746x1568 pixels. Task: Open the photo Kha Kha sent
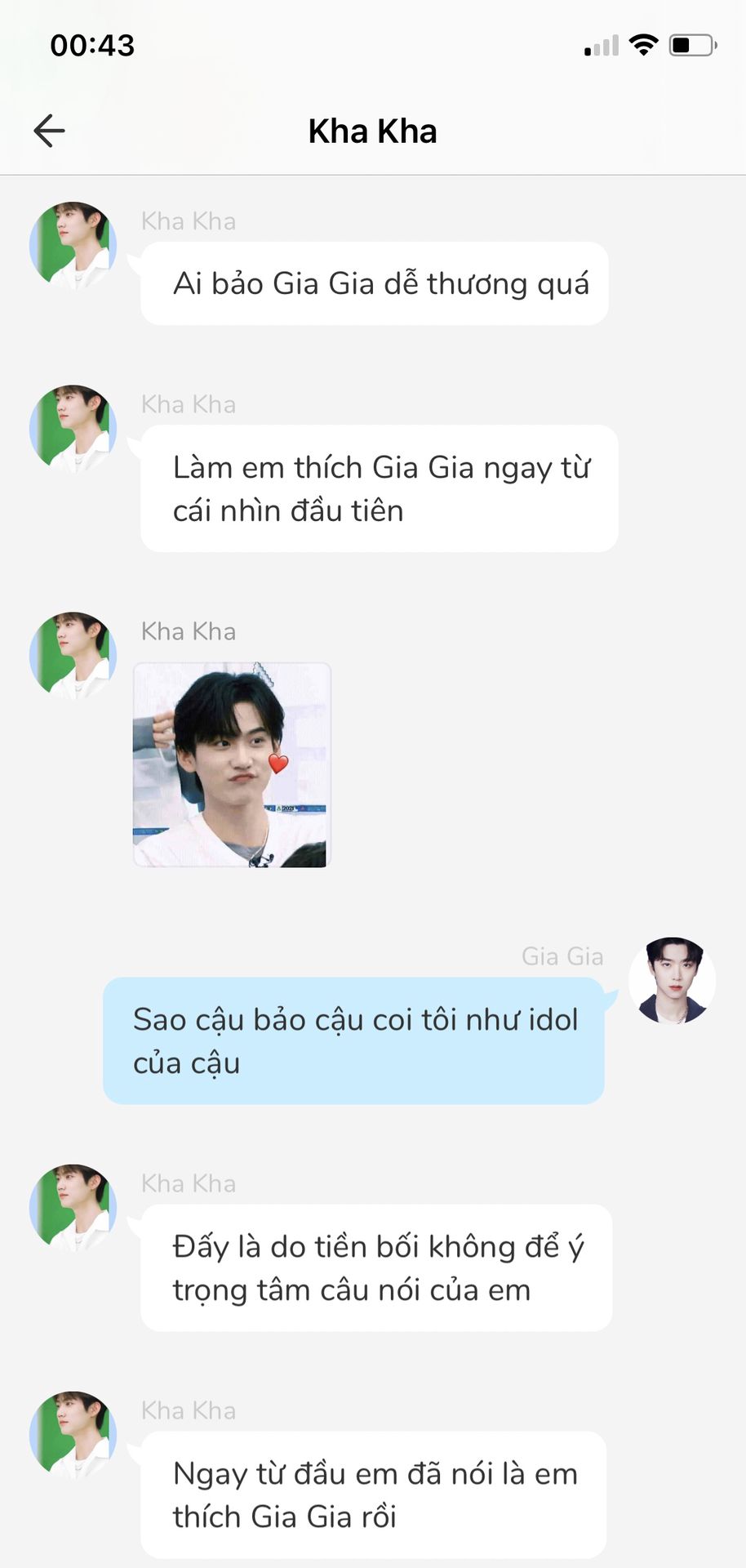(232, 765)
